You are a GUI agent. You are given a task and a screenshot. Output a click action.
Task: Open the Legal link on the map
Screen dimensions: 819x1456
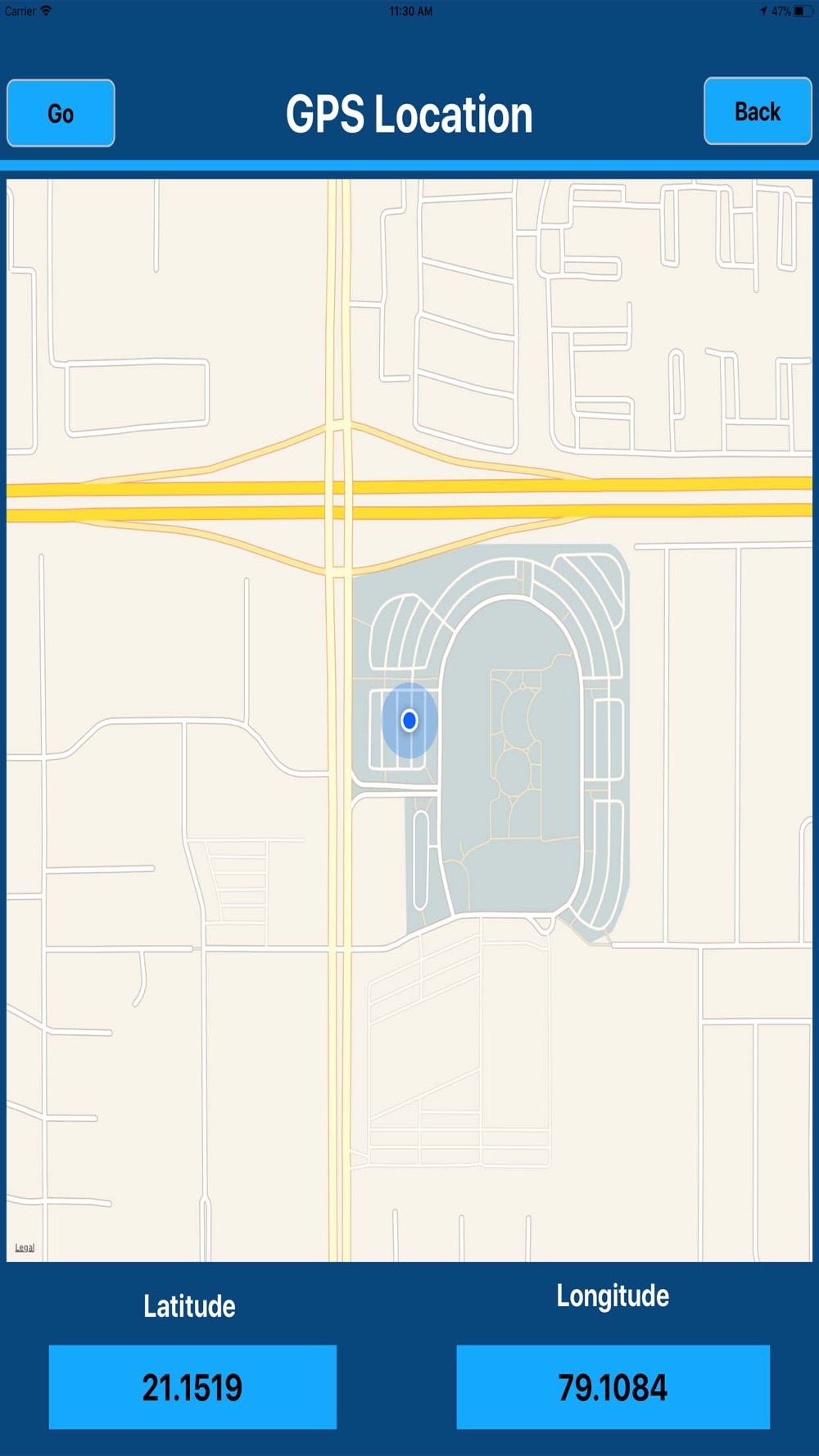pyautogui.click(x=25, y=1247)
